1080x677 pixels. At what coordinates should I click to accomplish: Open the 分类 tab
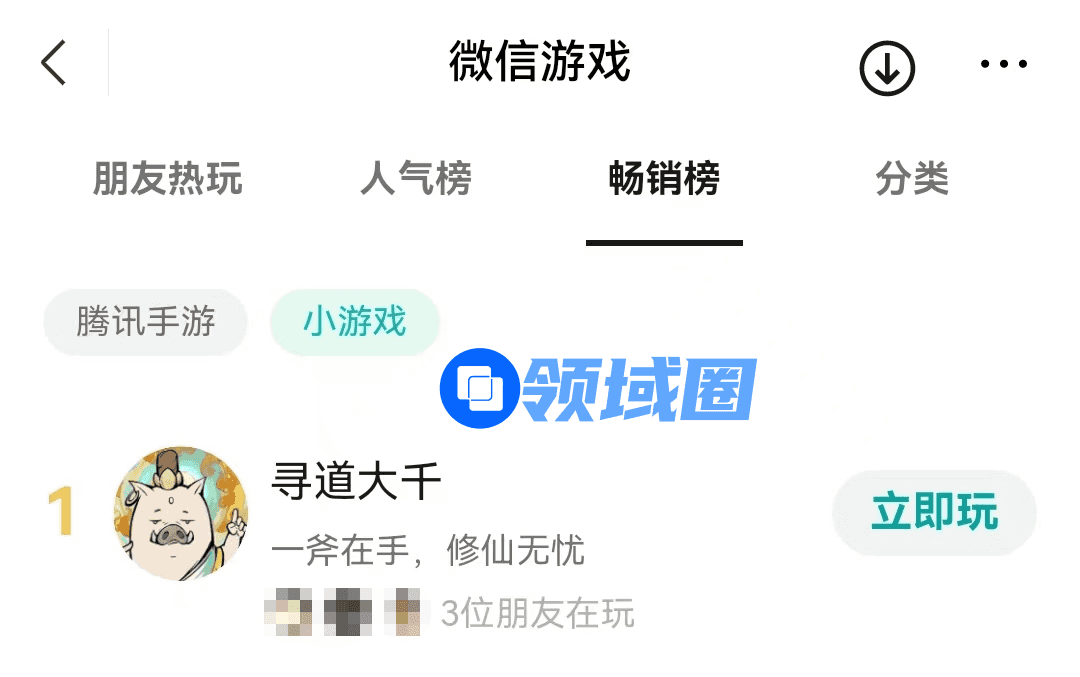click(911, 180)
